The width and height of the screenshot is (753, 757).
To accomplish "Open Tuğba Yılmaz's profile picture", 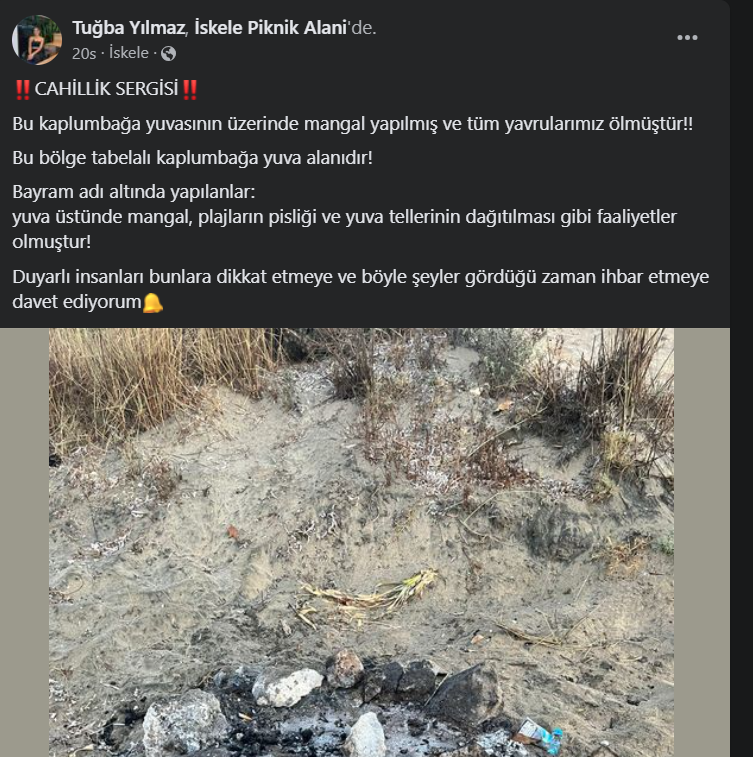I will 37,40.
